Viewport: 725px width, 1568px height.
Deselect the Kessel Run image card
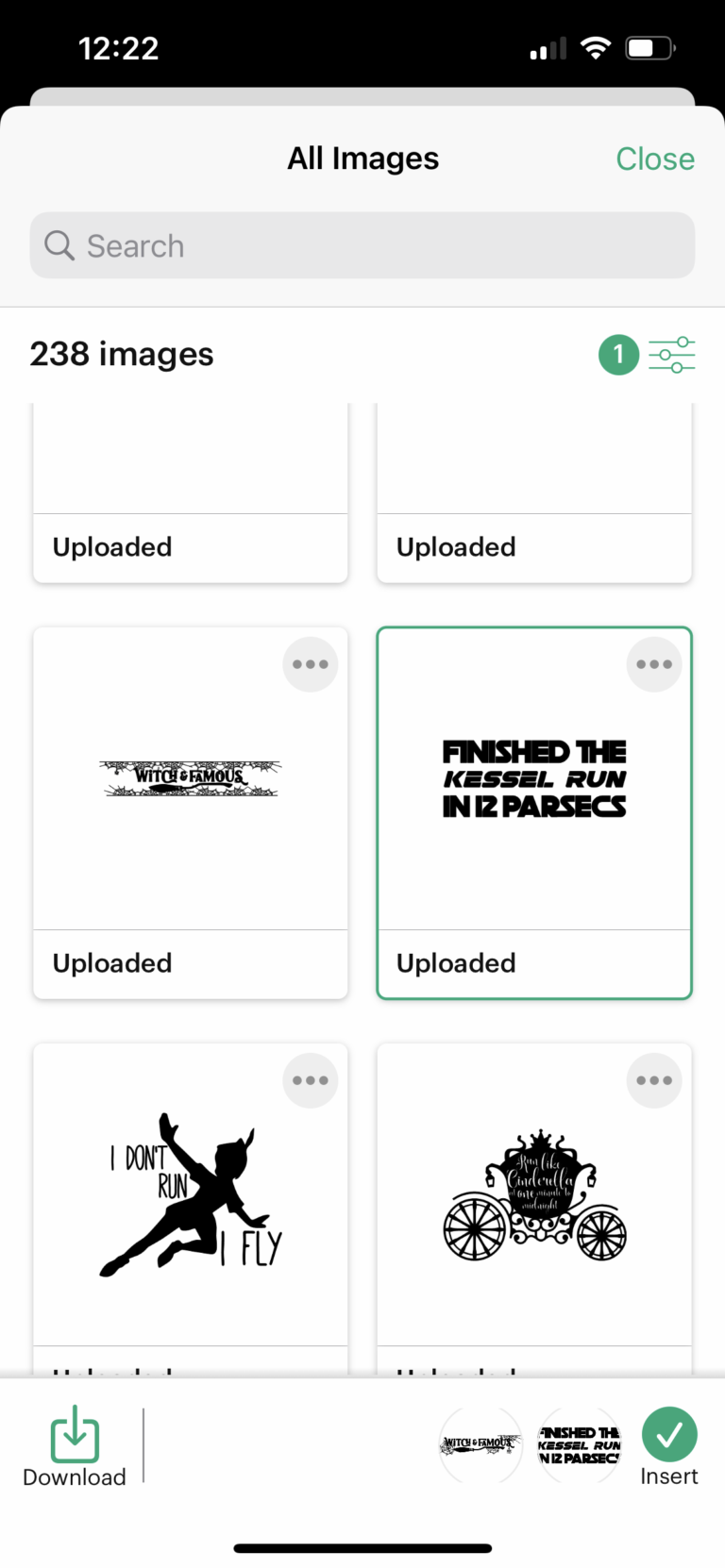534,812
